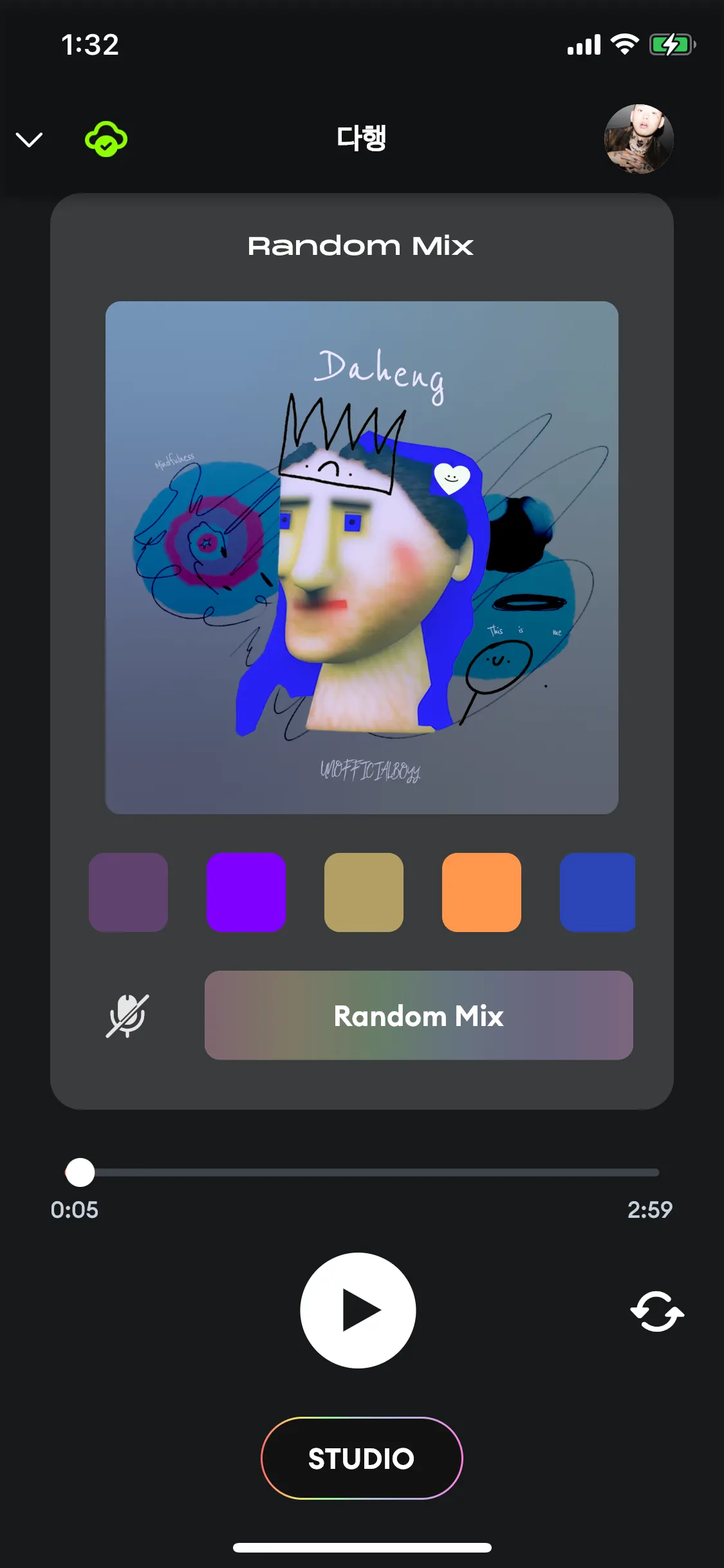Image resolution: width=724 pixels, height=1568 pixels.
Task: Select the dark purple color swatch
Action: pos(128,892)
